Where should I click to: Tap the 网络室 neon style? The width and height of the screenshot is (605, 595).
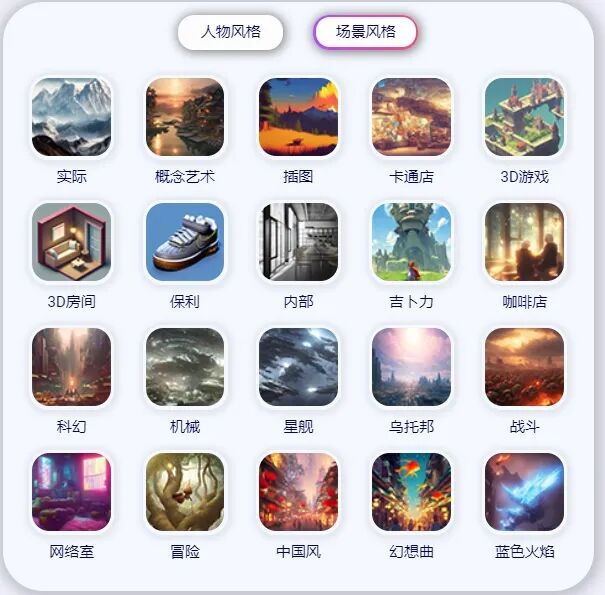pos(71,492)
